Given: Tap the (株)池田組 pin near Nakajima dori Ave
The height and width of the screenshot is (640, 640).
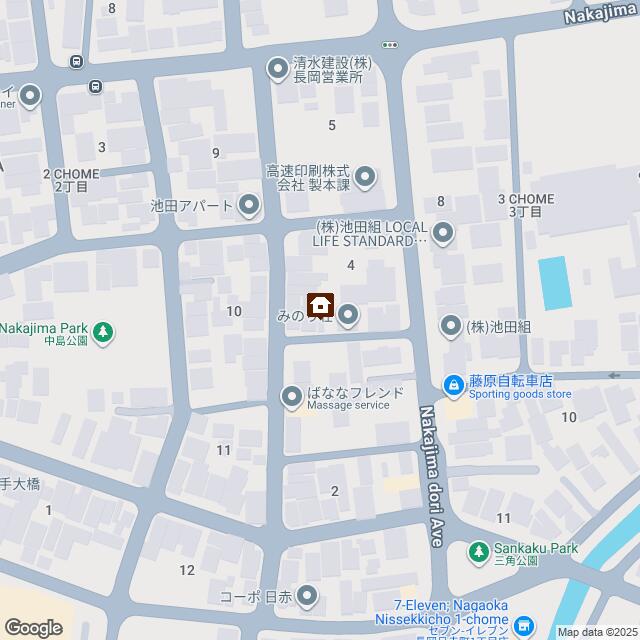Looking at the screenshot, I should coord(451,326).
